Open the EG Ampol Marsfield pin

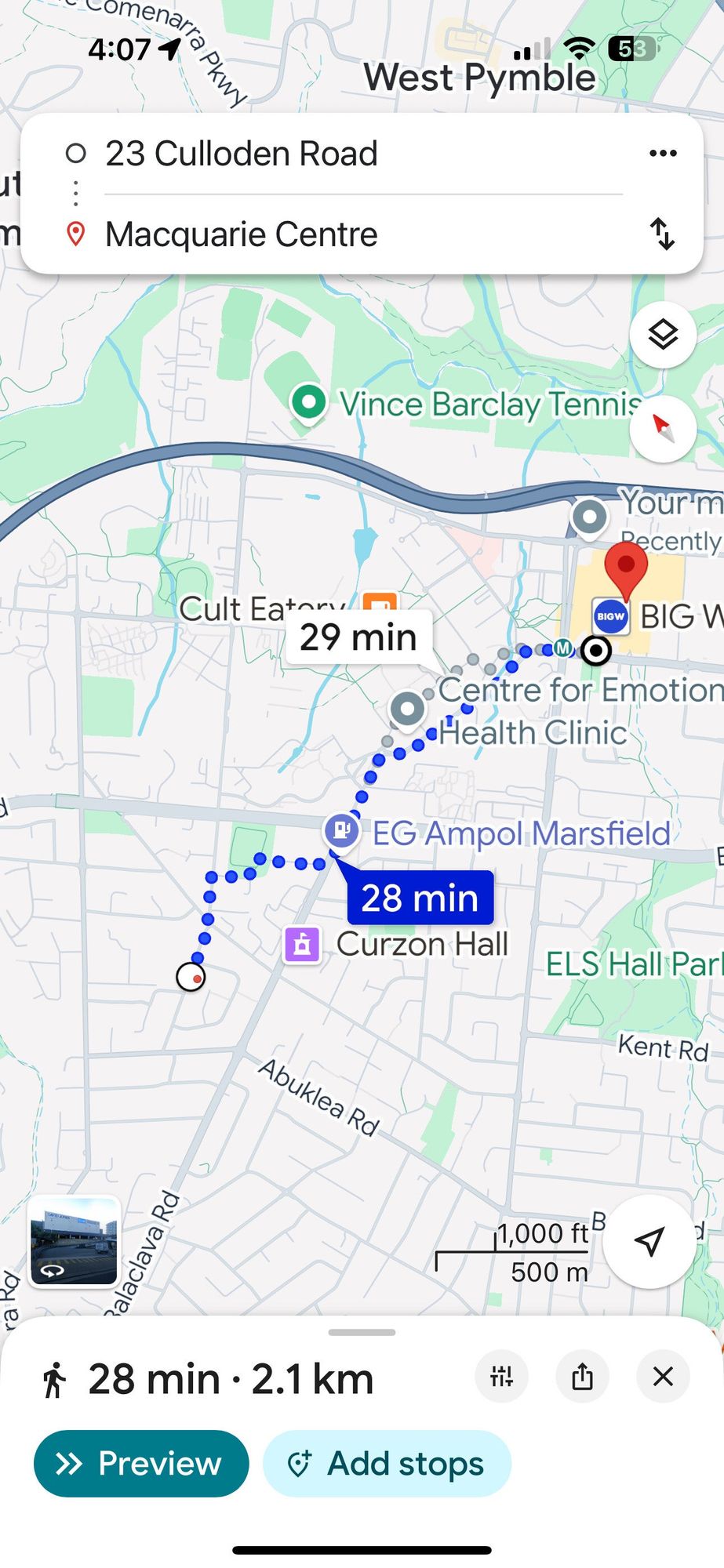point(342,829)
